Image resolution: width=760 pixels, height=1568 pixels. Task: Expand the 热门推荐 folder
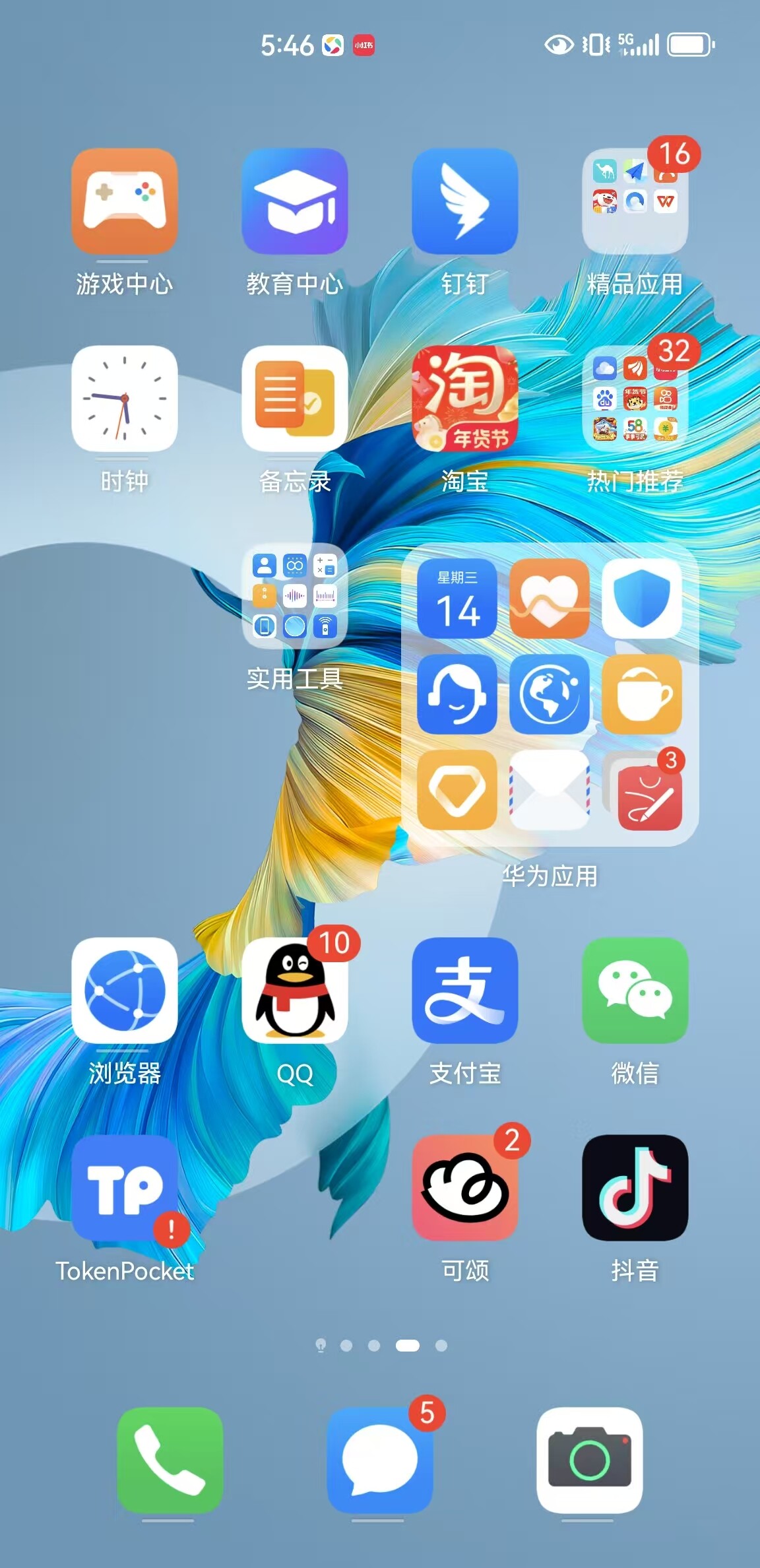tap(635, 399)
